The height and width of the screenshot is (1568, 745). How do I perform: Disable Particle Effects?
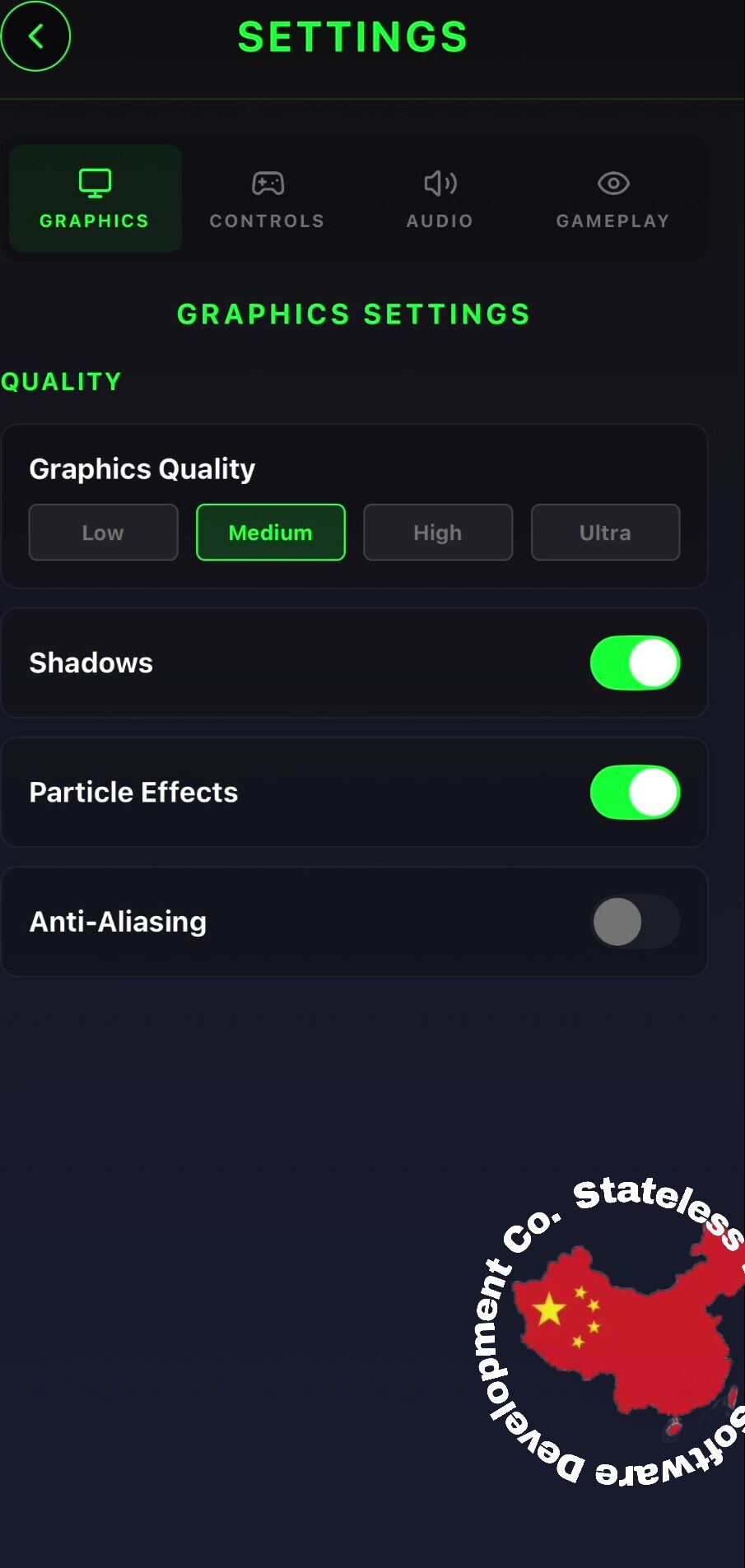tap(635, 792)
